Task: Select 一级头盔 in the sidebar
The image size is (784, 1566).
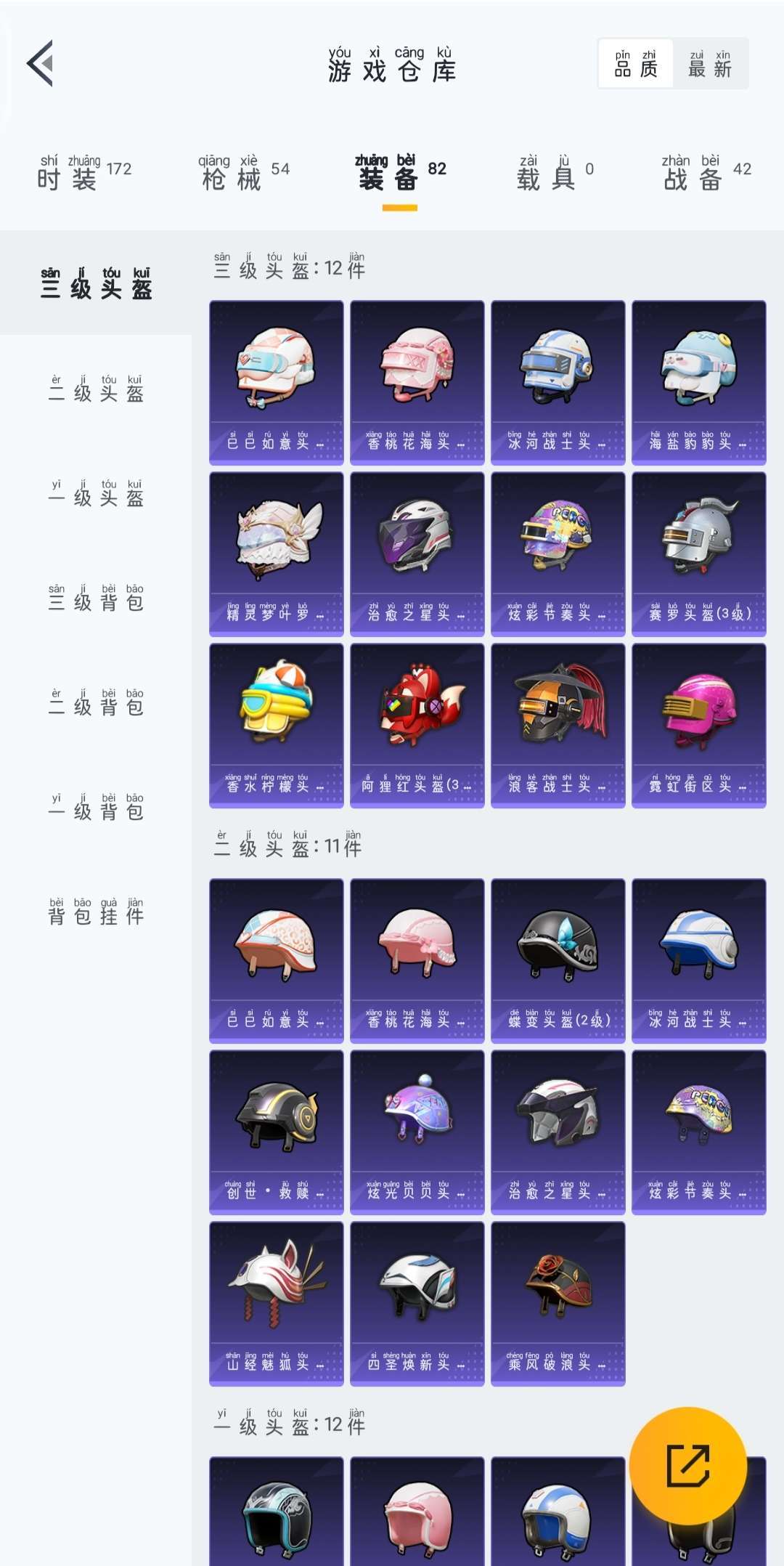Action: click(x=96, y=492)
